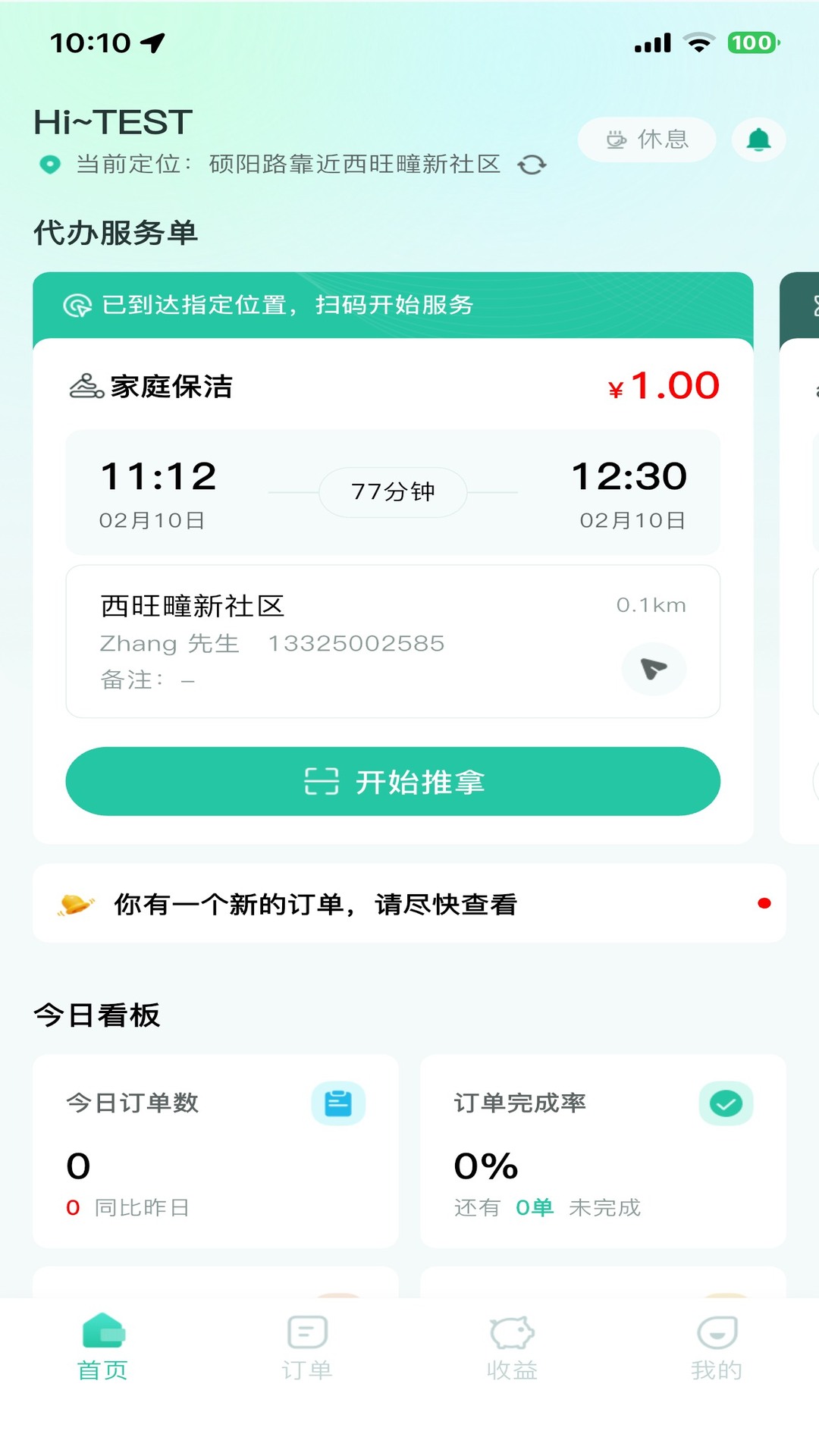Tap the location pin icon

pyautogui.click(x=49, y=164)
